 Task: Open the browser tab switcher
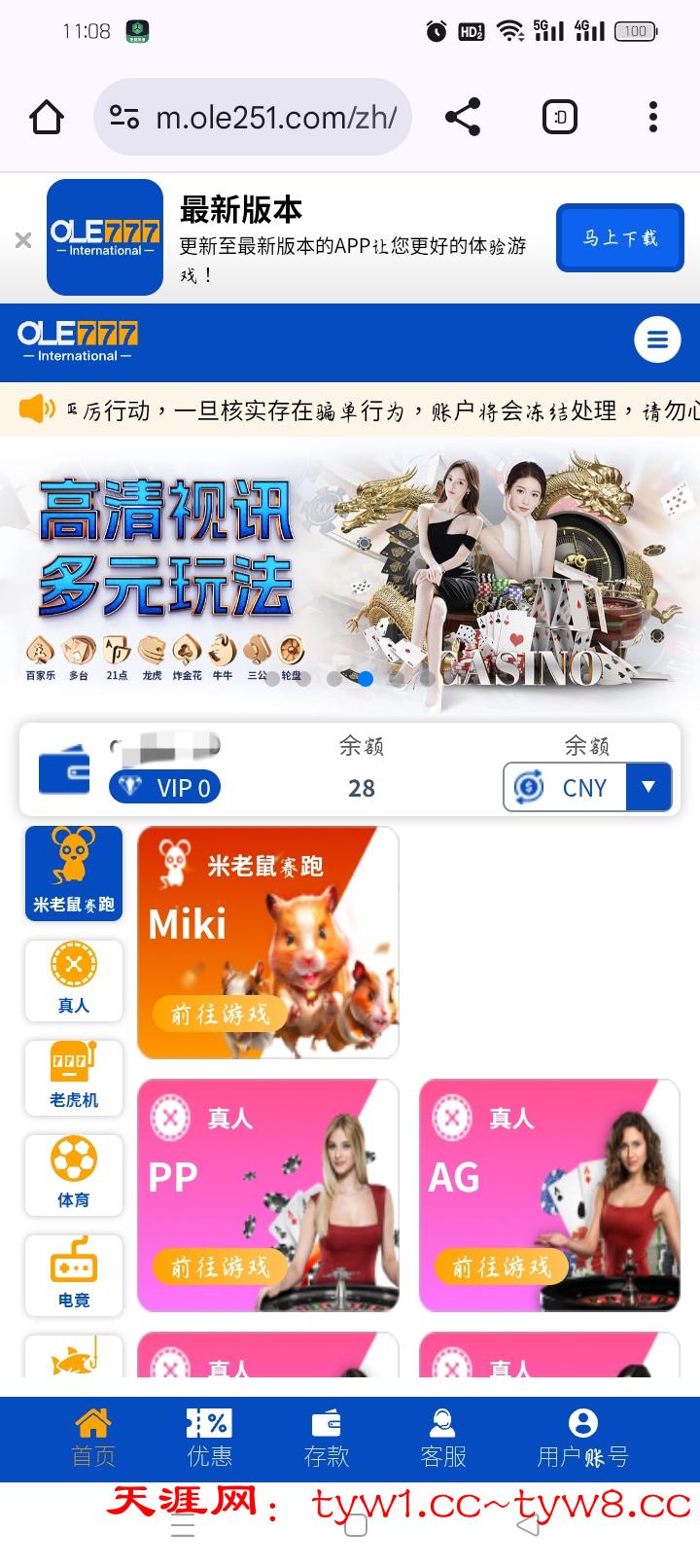tap(559, 118)
